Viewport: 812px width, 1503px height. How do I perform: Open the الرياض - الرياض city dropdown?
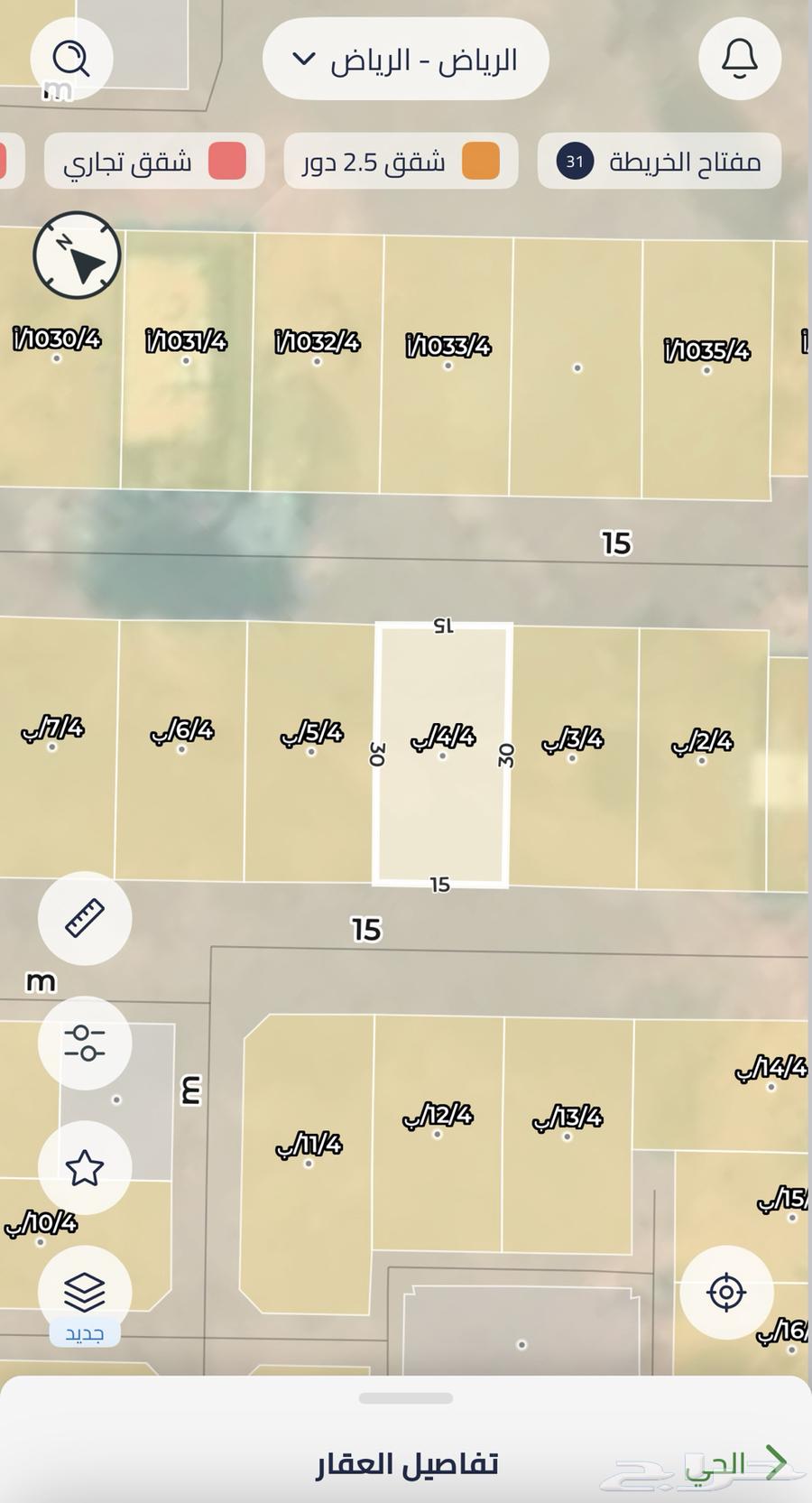[405, 60]
